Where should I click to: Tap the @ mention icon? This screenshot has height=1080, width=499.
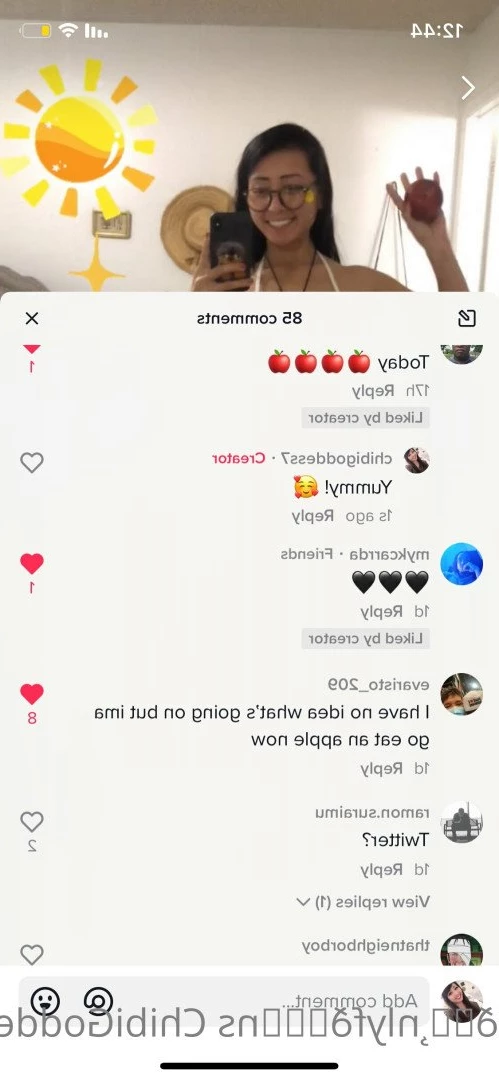click(x=97, y=1000)
